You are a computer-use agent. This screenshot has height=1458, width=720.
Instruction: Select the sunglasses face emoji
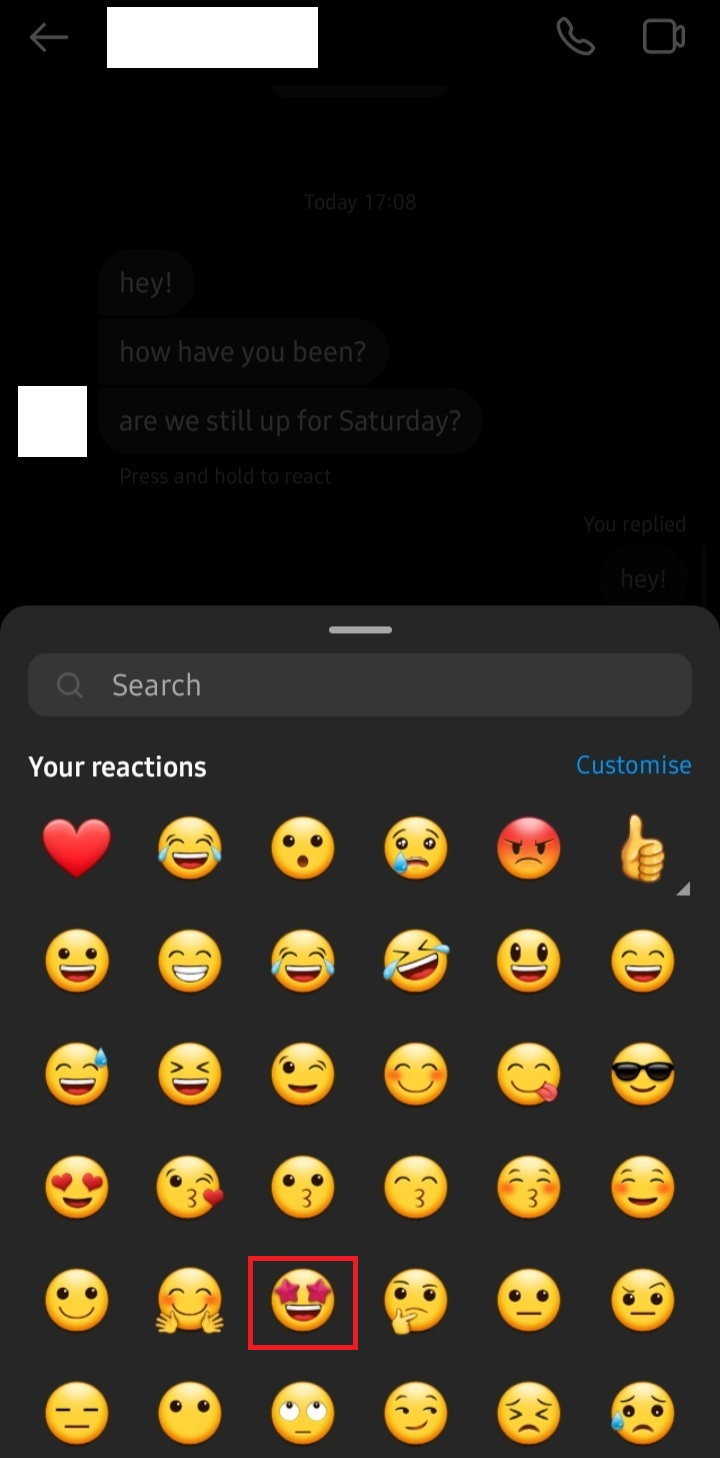tap(643, 1075)
